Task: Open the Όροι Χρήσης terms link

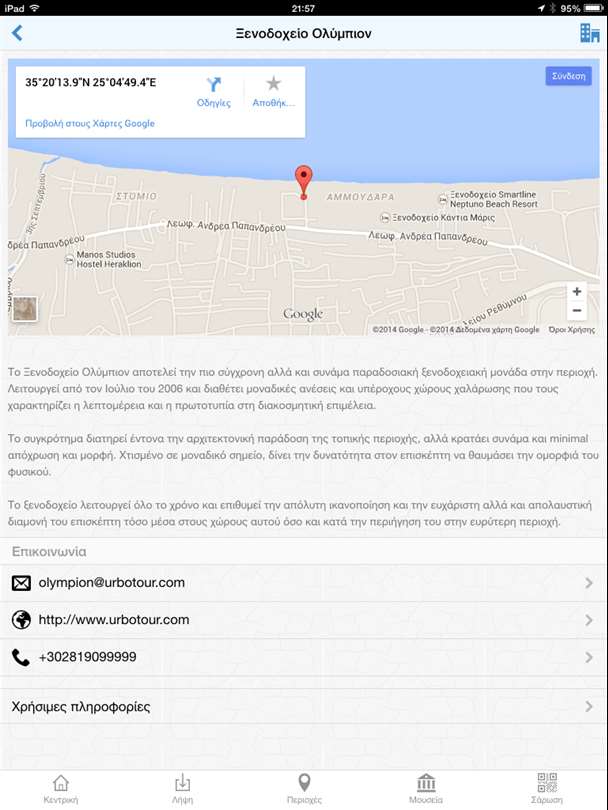Action: (x=572, y=329)
